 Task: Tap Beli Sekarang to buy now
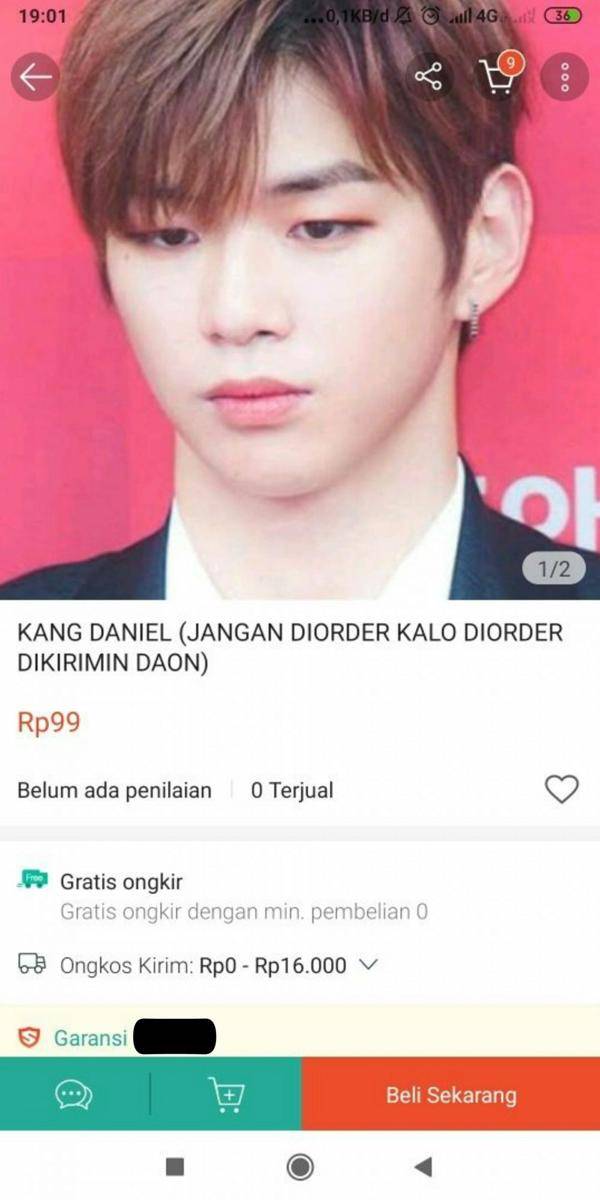pos(451,1094)
